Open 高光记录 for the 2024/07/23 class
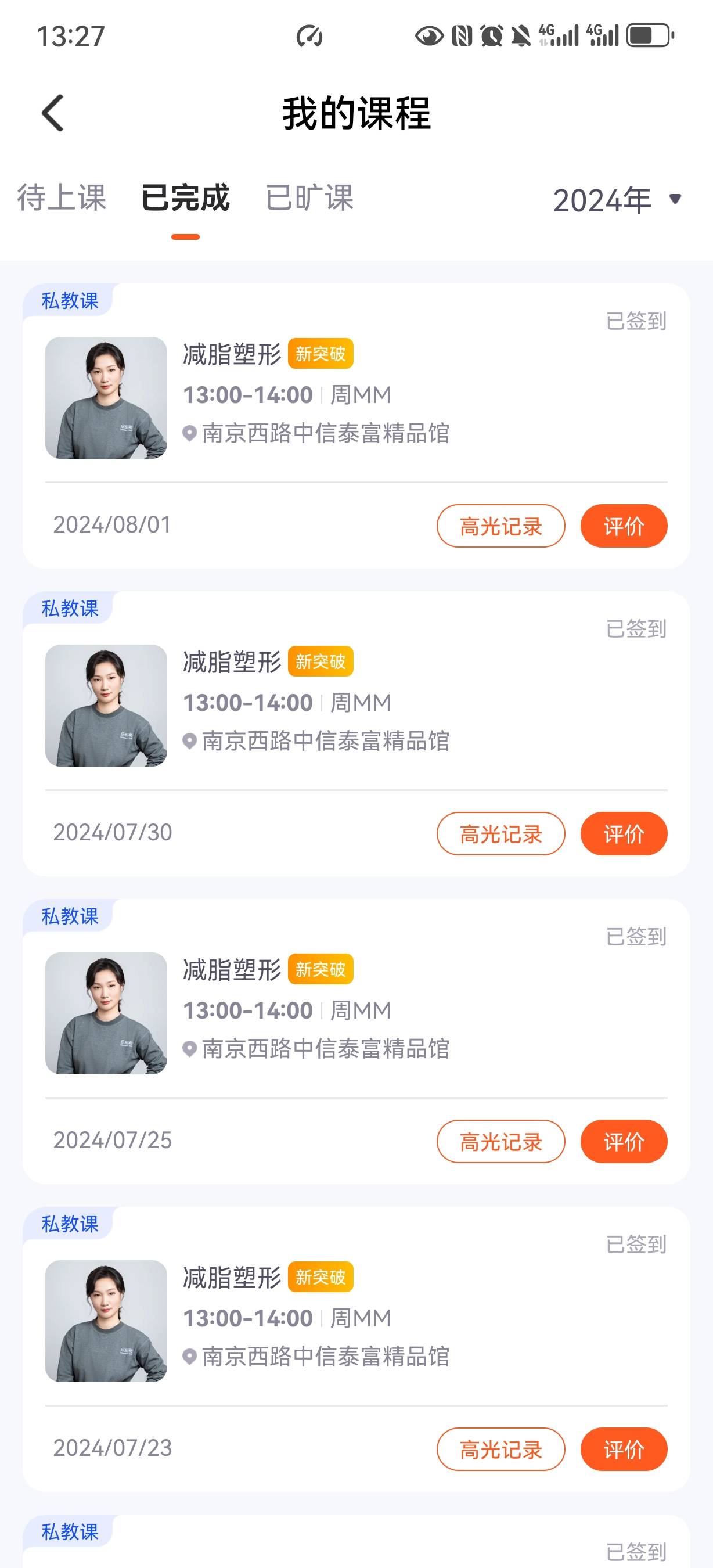Image resolution: width=713 pixels, height=1568 pixels. point(500,1449)
